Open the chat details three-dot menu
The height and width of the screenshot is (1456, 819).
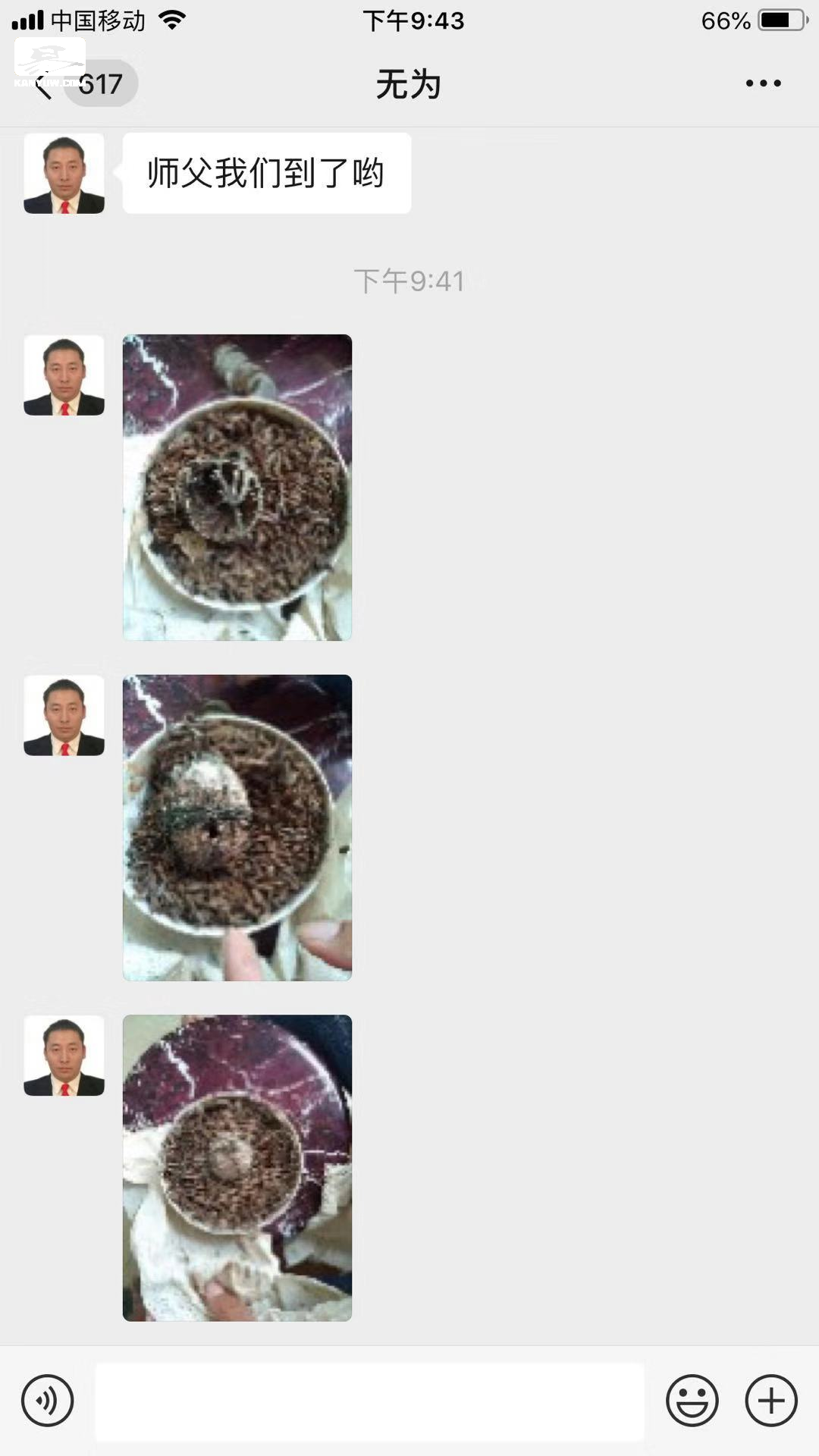(763, 83)
